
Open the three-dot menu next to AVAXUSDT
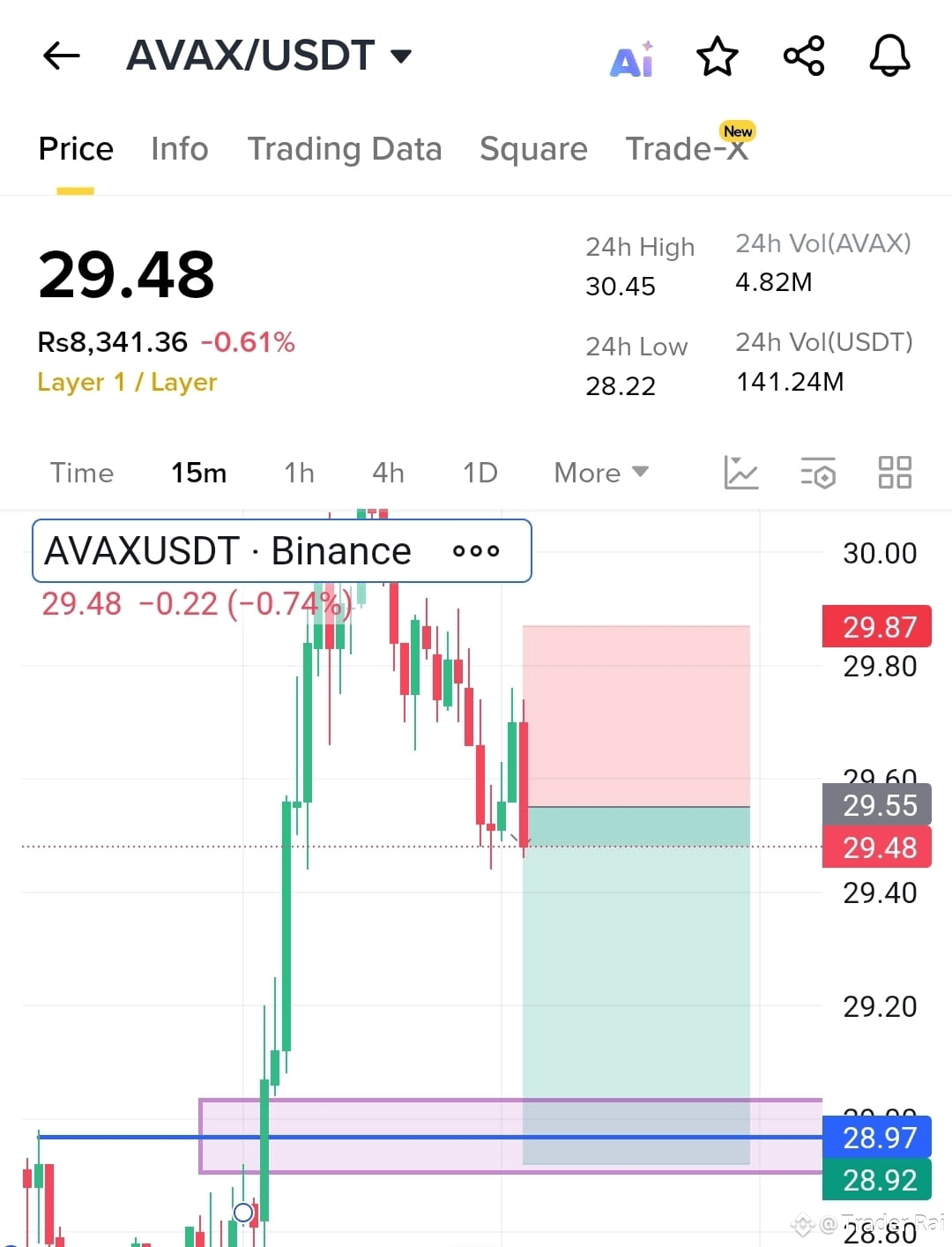coord(475,551)
